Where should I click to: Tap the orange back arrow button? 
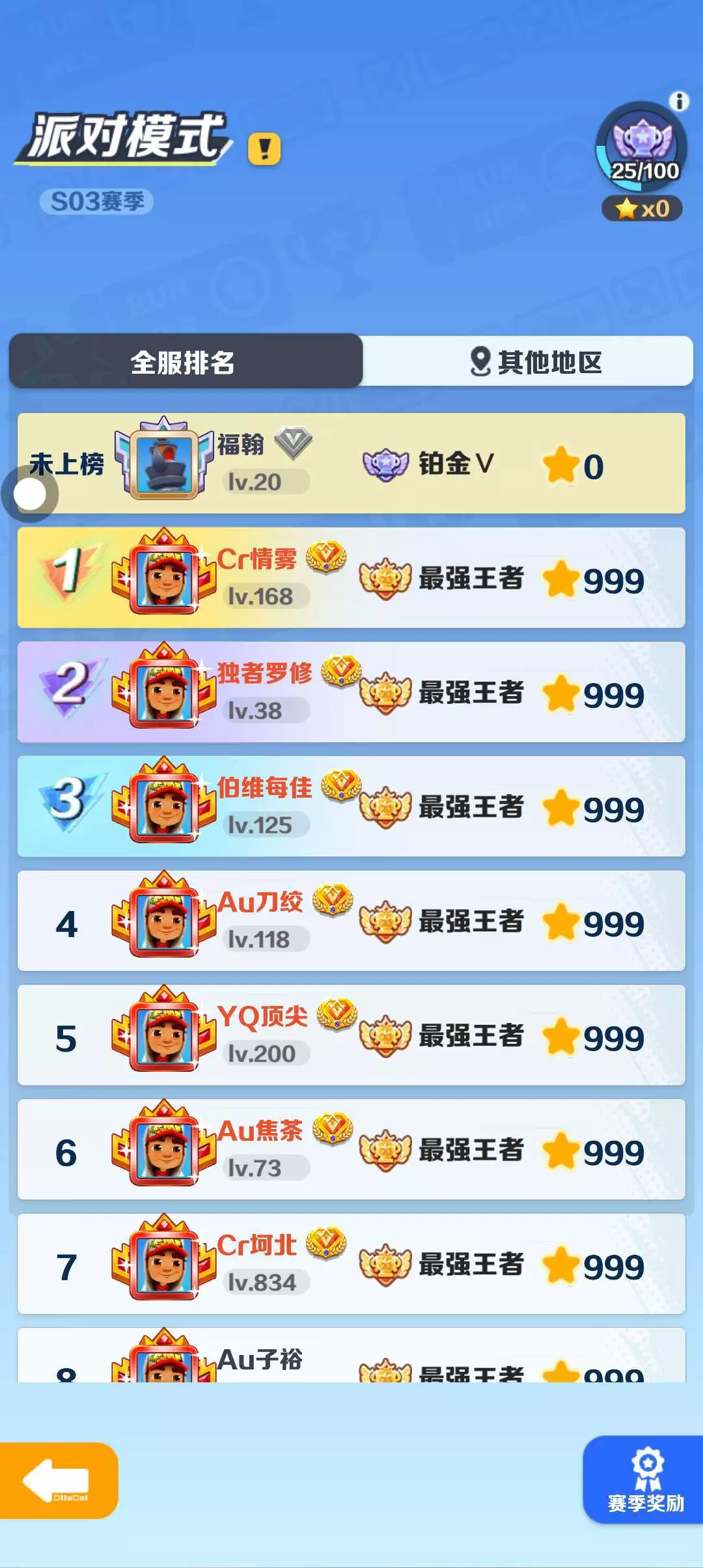[59, 1481]
